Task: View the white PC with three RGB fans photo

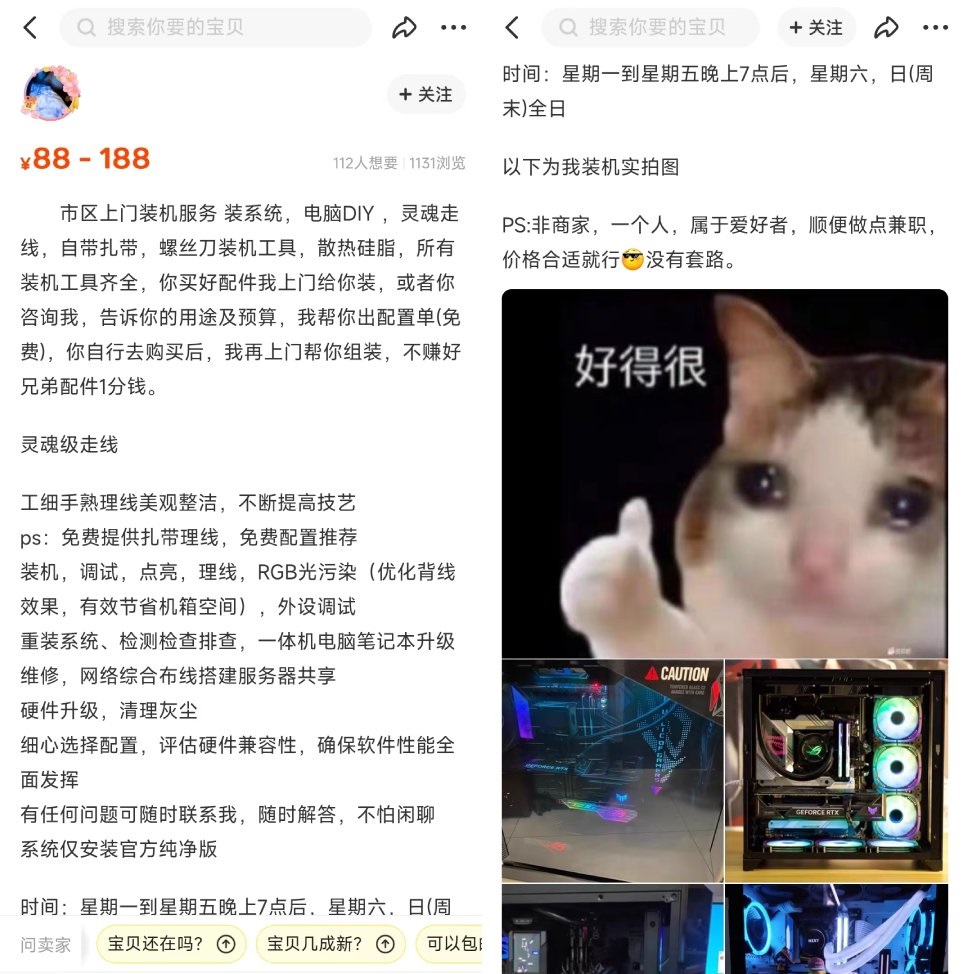Action: 836,767
